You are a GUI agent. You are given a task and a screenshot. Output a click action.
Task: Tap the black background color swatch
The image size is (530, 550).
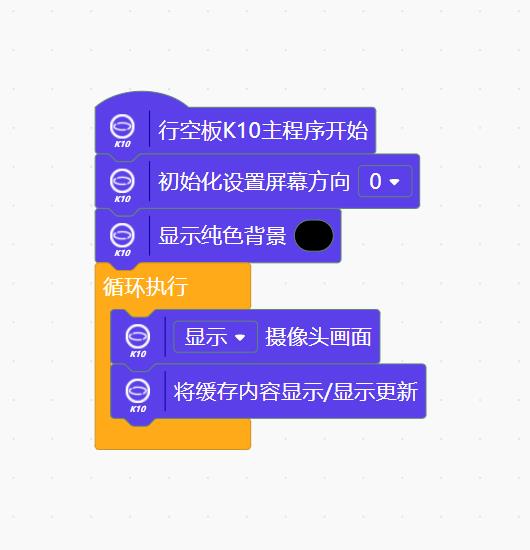pyautogui.click(x=314, y=235)
